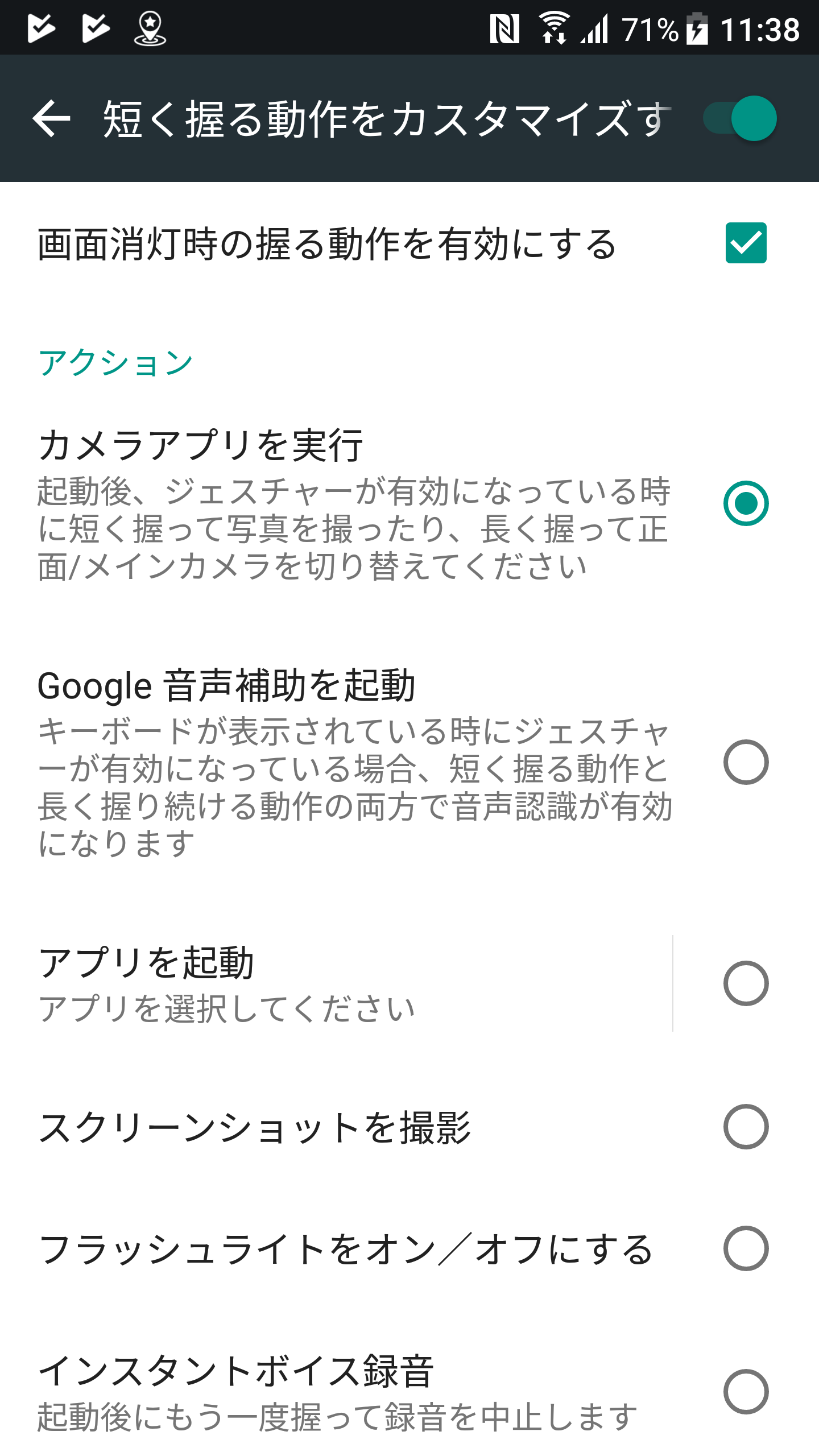Select Google 音声補助を起動 option
Viewport: 819px width, 1456px height.
click(409, 762)
